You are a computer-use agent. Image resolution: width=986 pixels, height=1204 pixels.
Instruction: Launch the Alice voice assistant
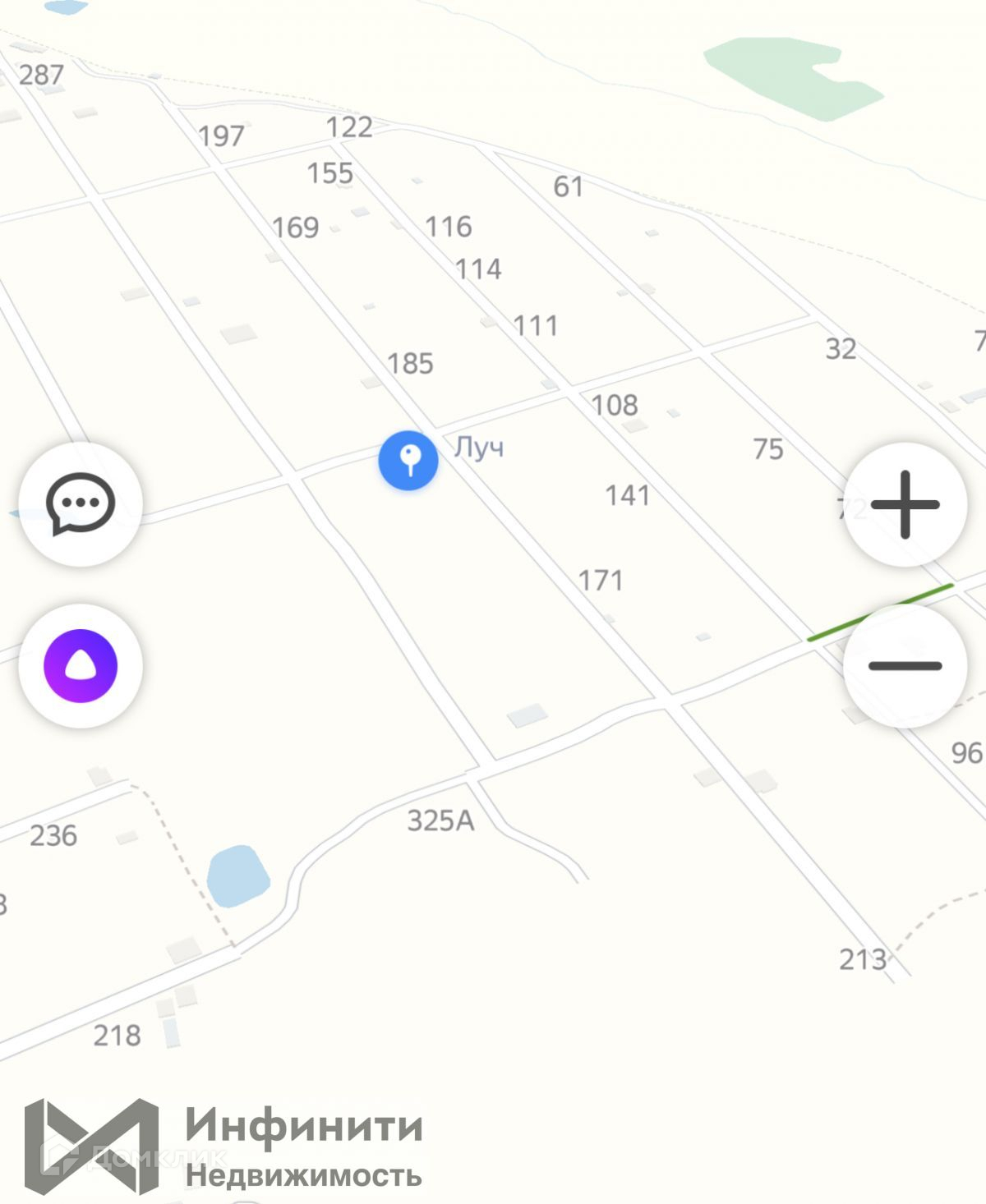click(81, 665)
